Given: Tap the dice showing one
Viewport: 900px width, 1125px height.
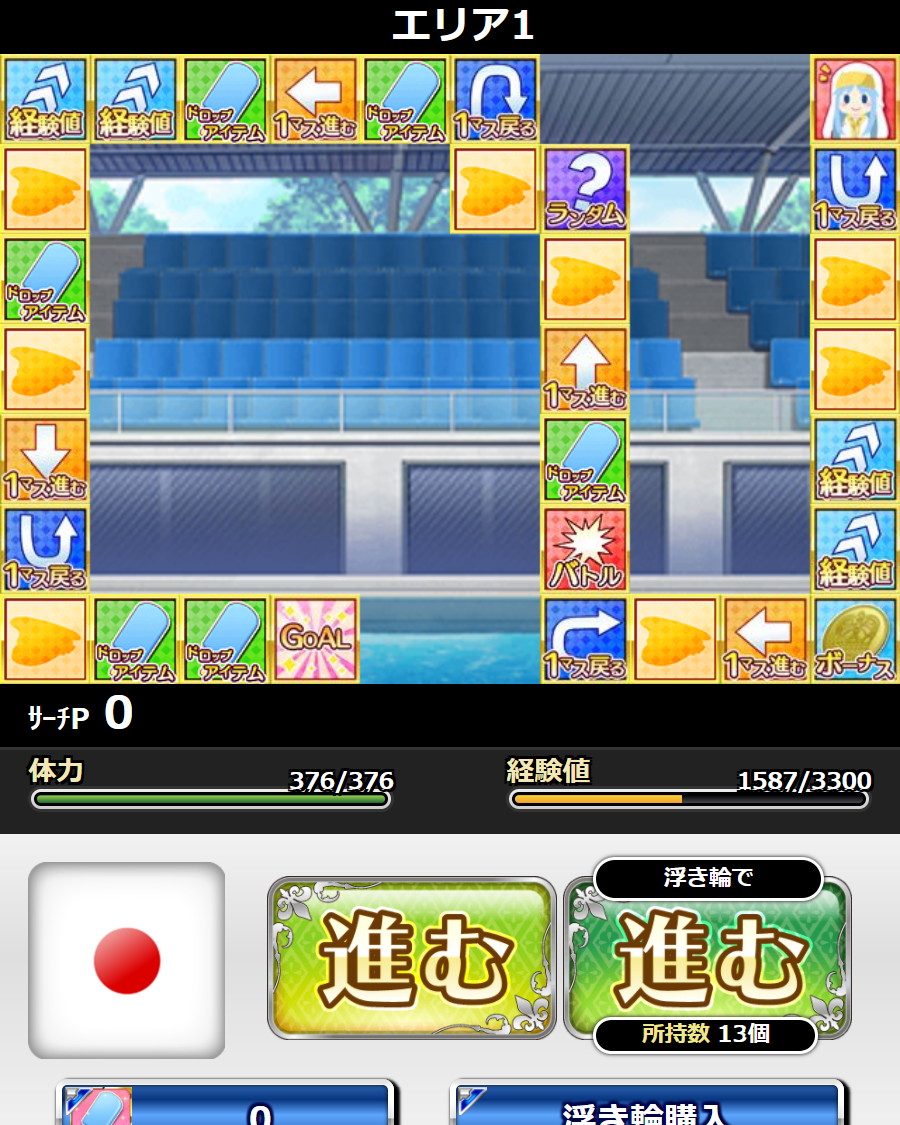Looking at the screenshot, I should pos(126,960).
